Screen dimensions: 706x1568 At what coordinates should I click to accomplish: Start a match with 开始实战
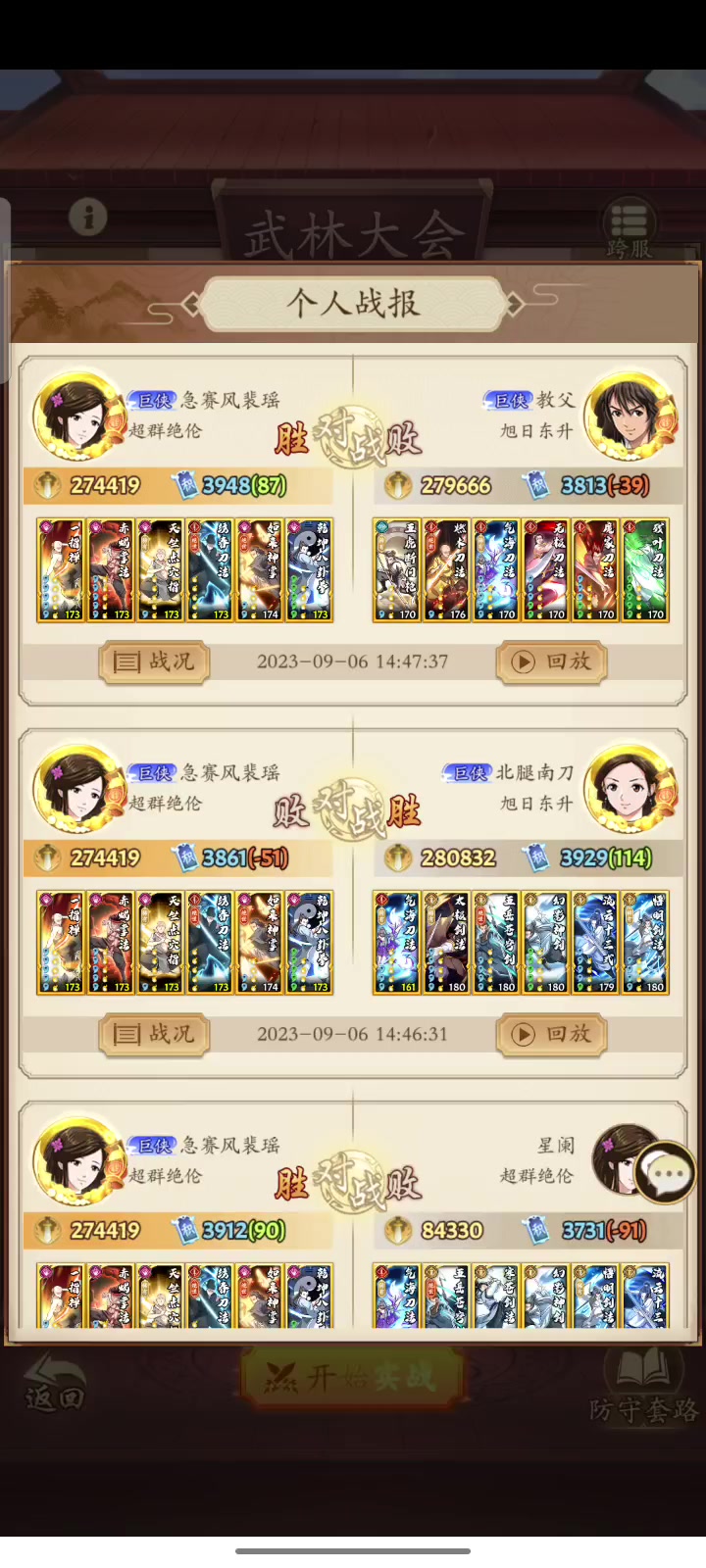[352, 1377]
